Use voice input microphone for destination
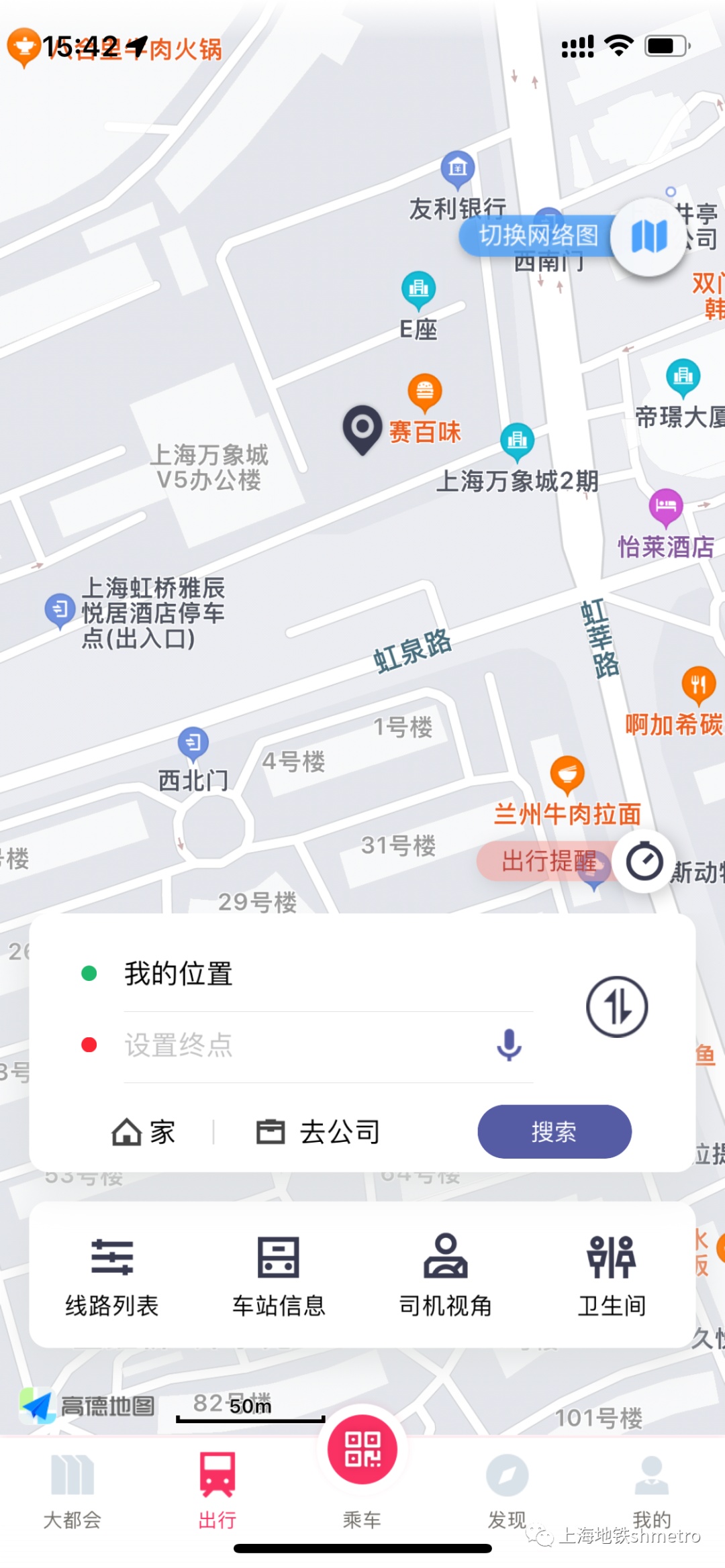The width and height of the screenshot is (725, 1568). [509, 1045]
